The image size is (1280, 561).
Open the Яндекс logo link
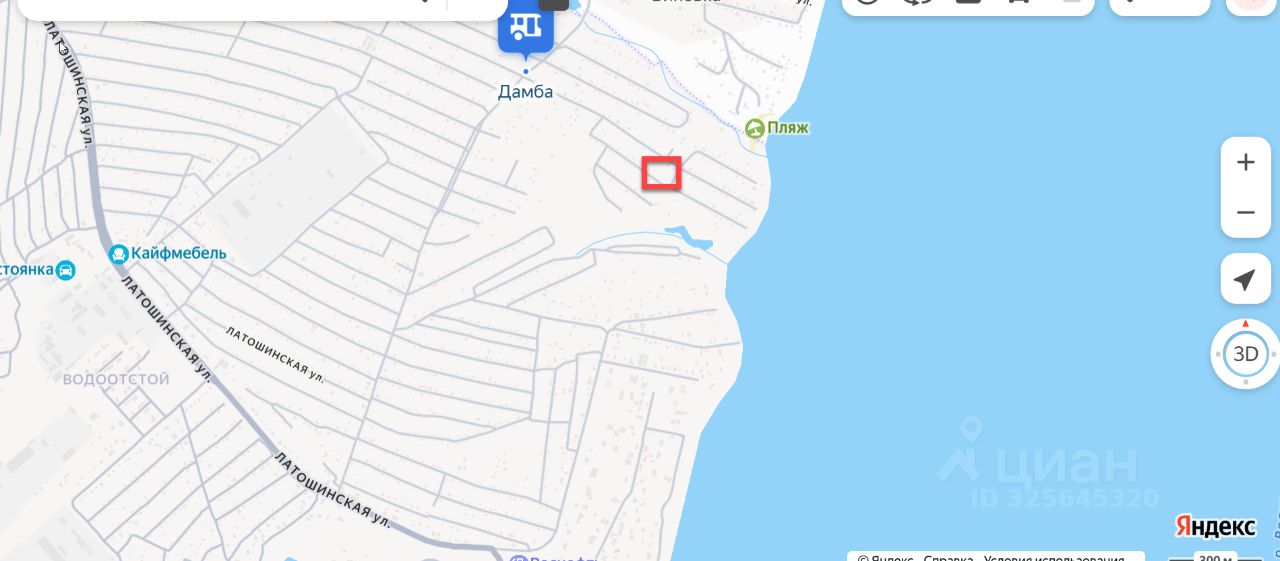coord(1215,526)
